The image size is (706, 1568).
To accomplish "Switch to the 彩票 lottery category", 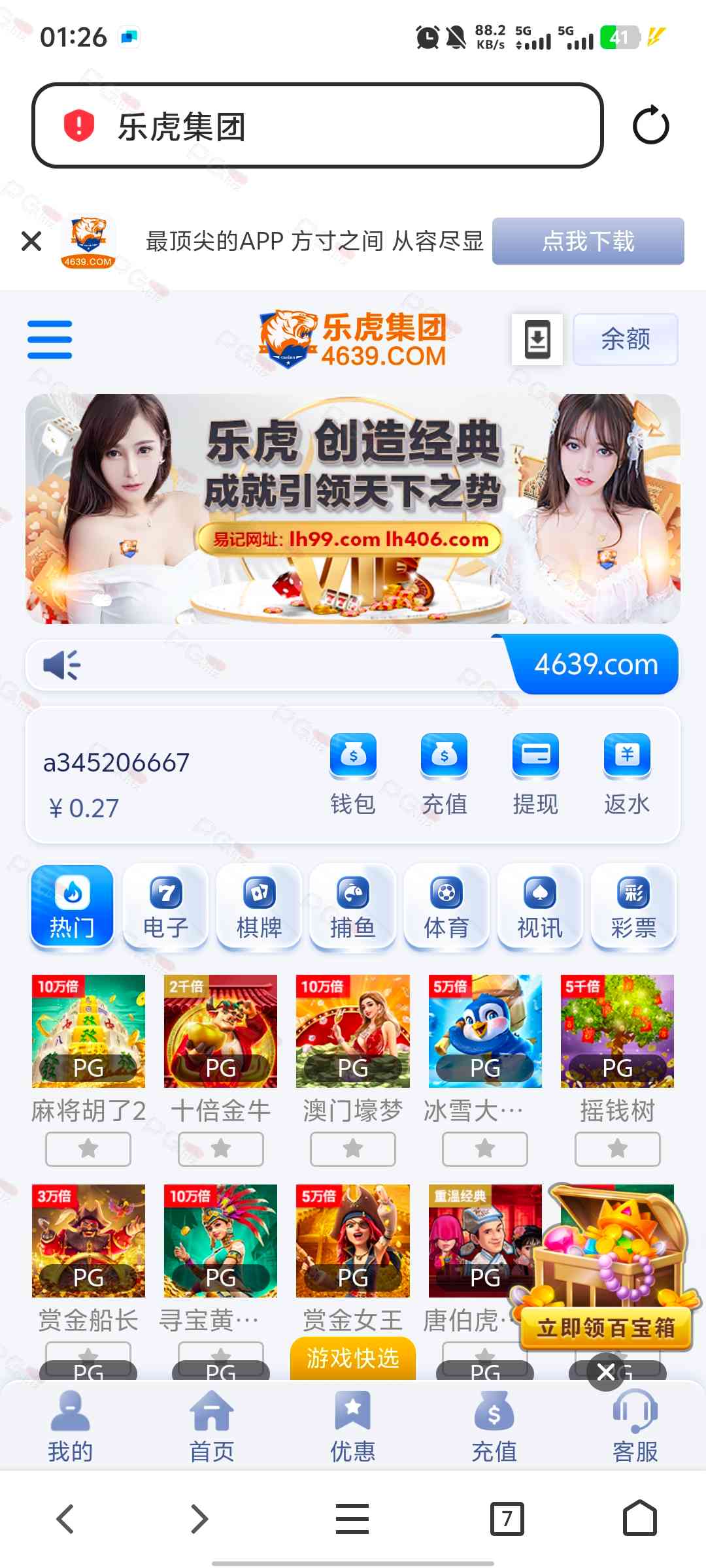I will tap(633, 906).
